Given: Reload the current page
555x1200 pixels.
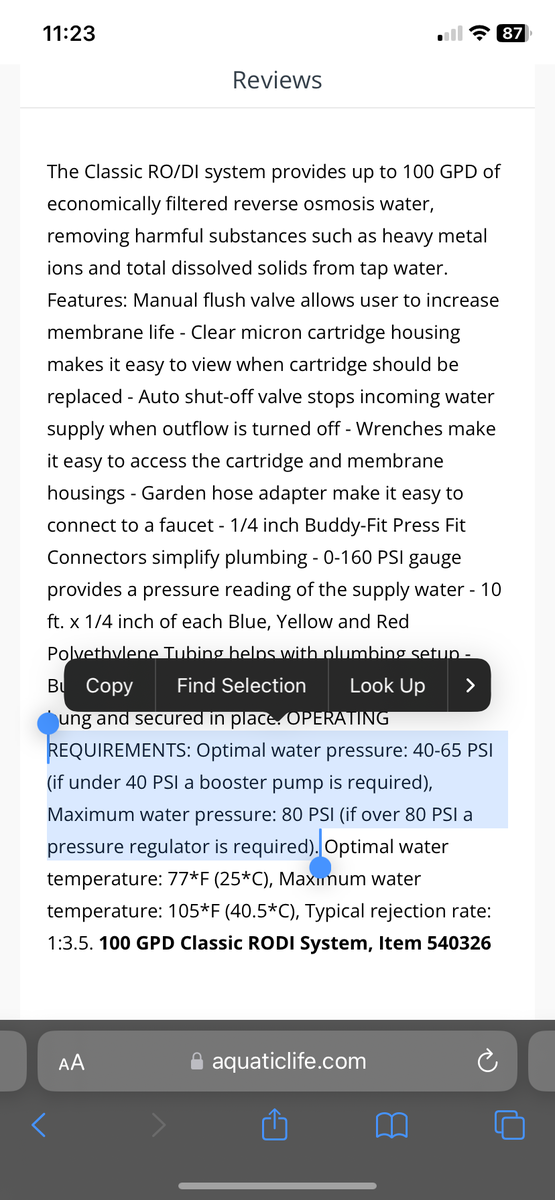Looking at the screenshot, I should [486, 1062].
